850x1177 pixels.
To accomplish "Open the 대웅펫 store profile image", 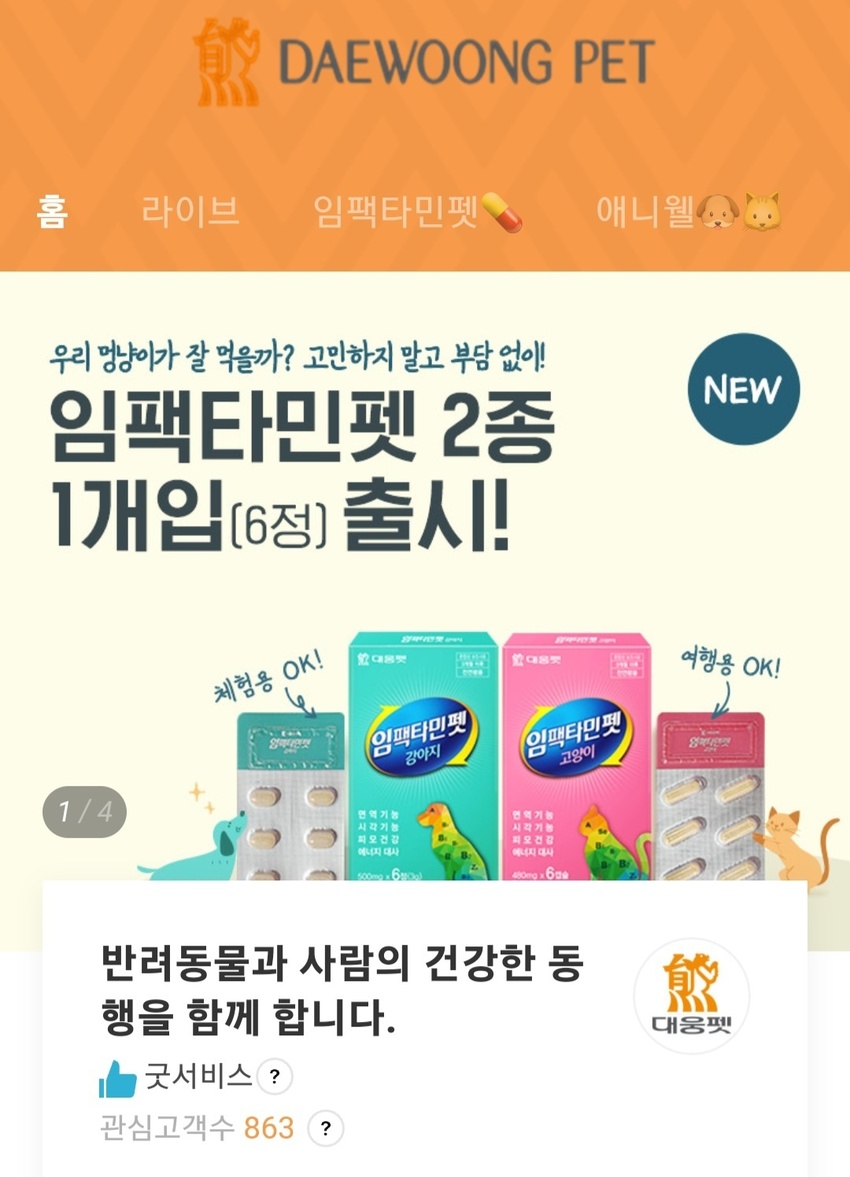I will pyautogui.click(x=691, y=996).
